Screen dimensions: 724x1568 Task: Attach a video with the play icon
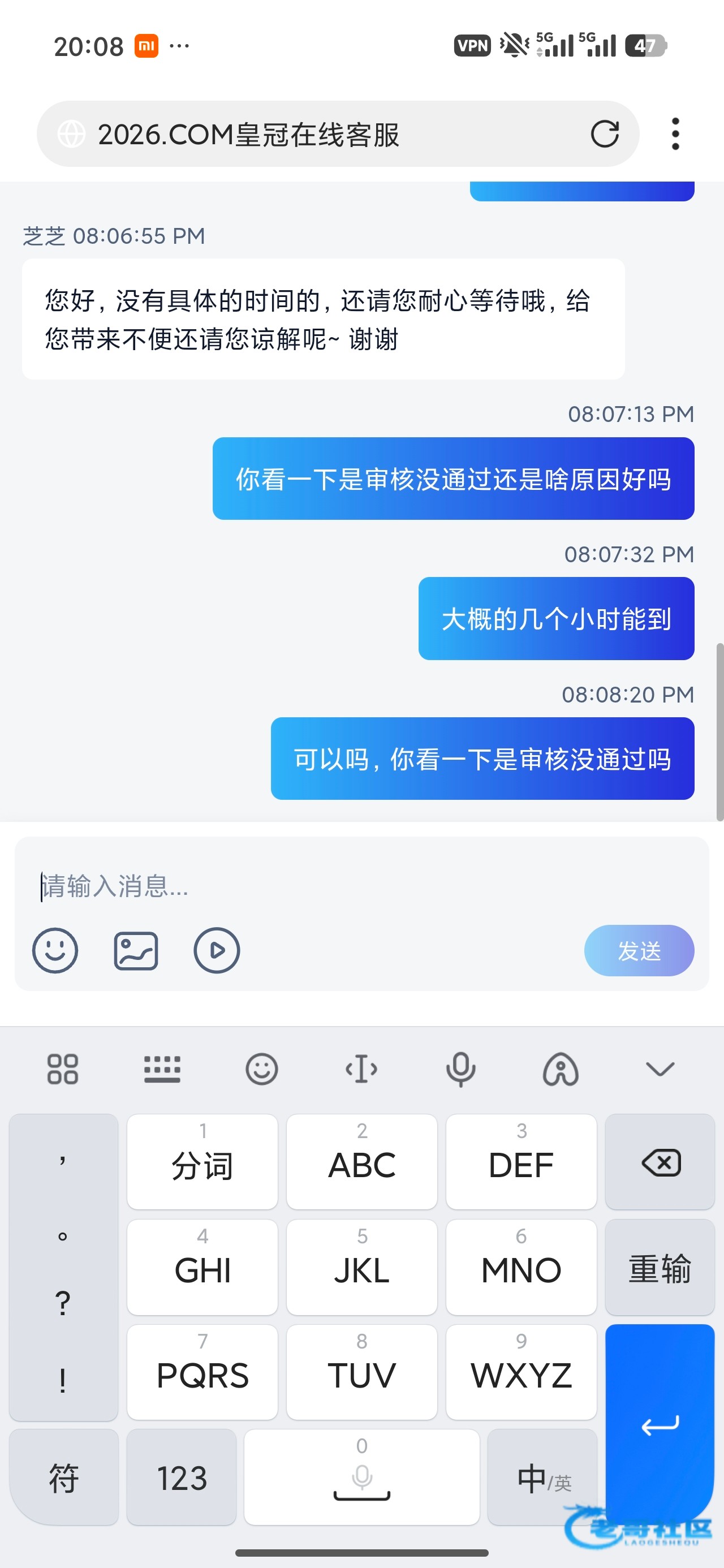(x=217, y=950)
